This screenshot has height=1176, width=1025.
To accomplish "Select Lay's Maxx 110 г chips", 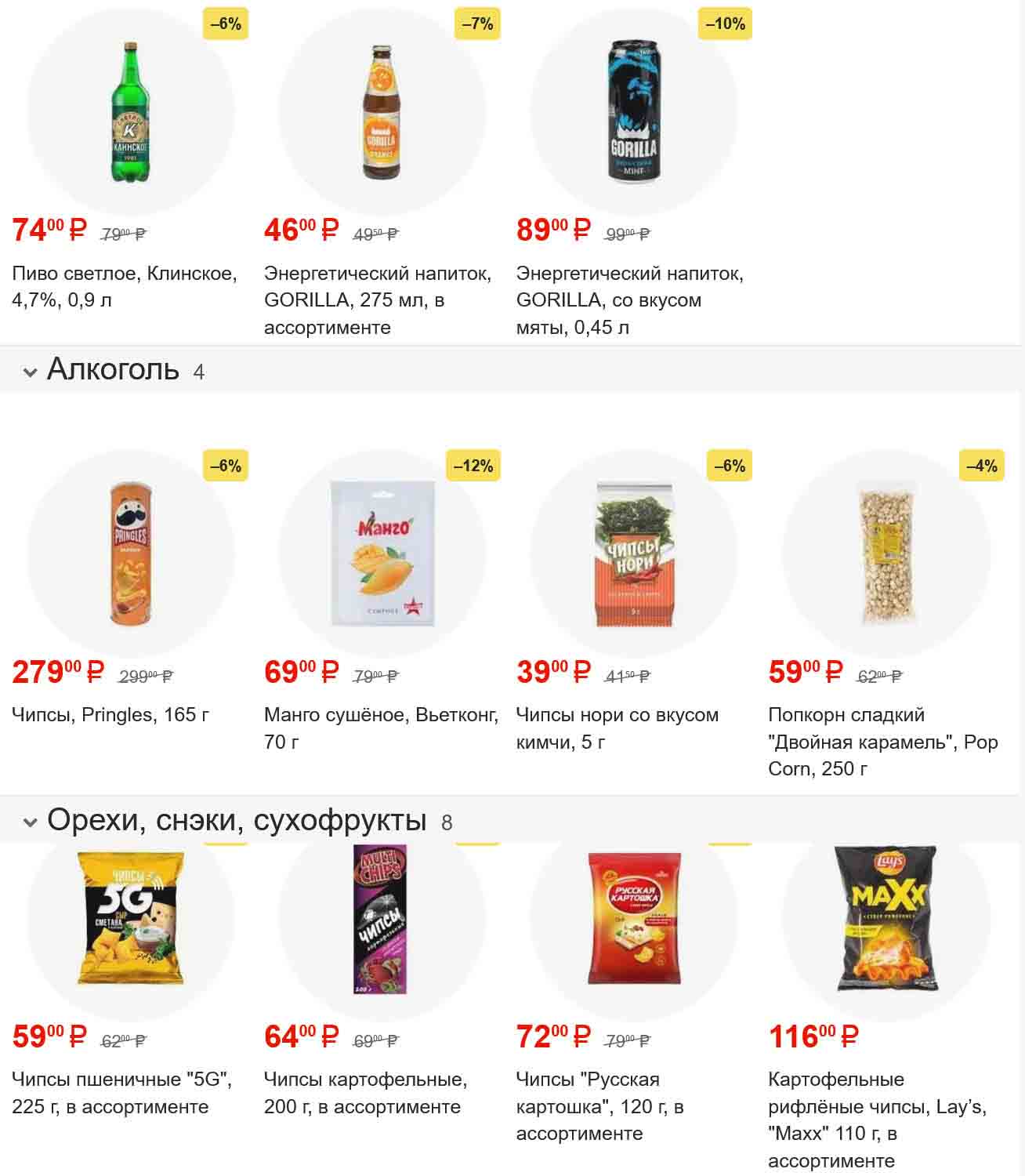I will pos(886,917).
